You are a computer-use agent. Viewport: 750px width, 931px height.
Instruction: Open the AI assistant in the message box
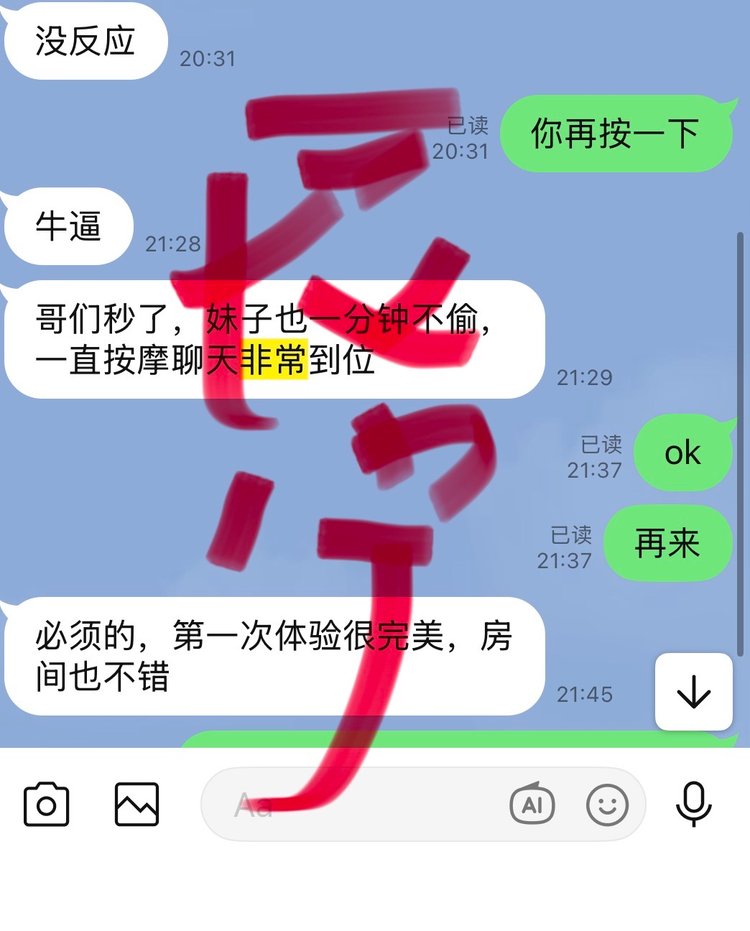532,804
